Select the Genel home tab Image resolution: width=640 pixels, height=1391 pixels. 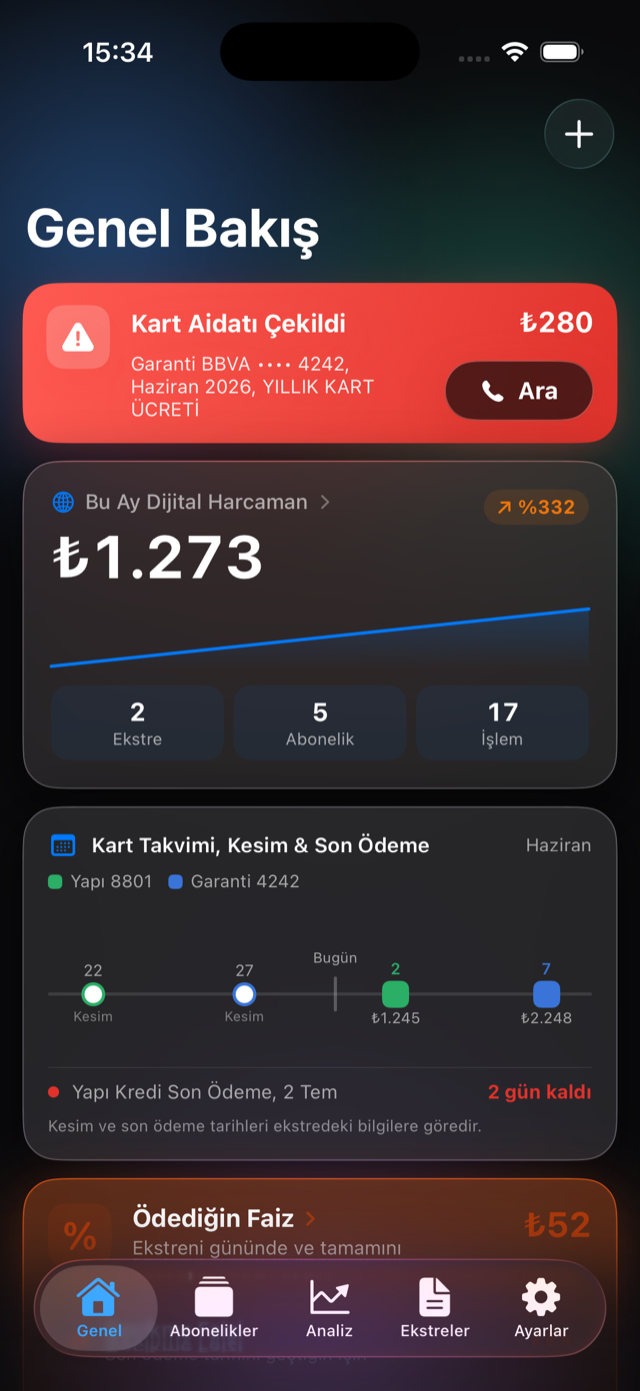point(99,1308)
